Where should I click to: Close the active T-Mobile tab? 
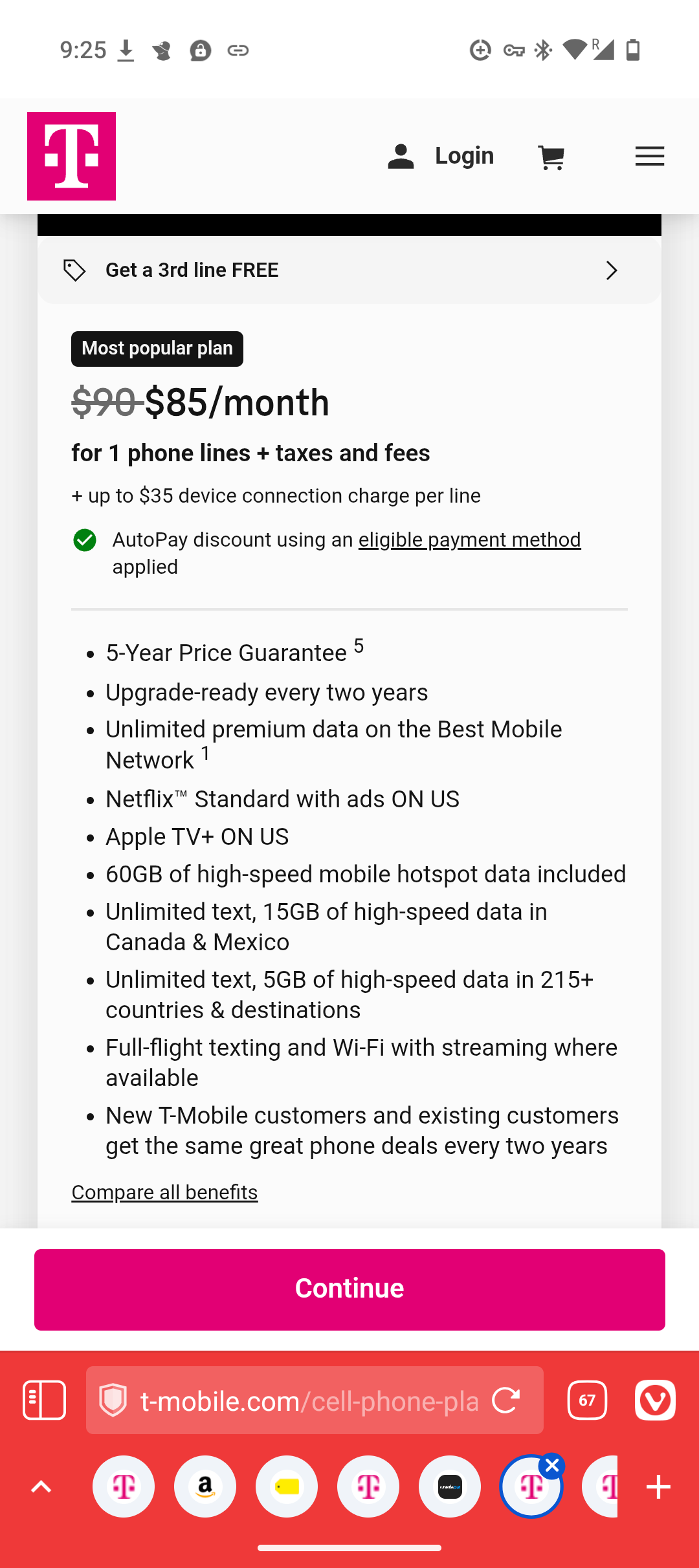552,1466
